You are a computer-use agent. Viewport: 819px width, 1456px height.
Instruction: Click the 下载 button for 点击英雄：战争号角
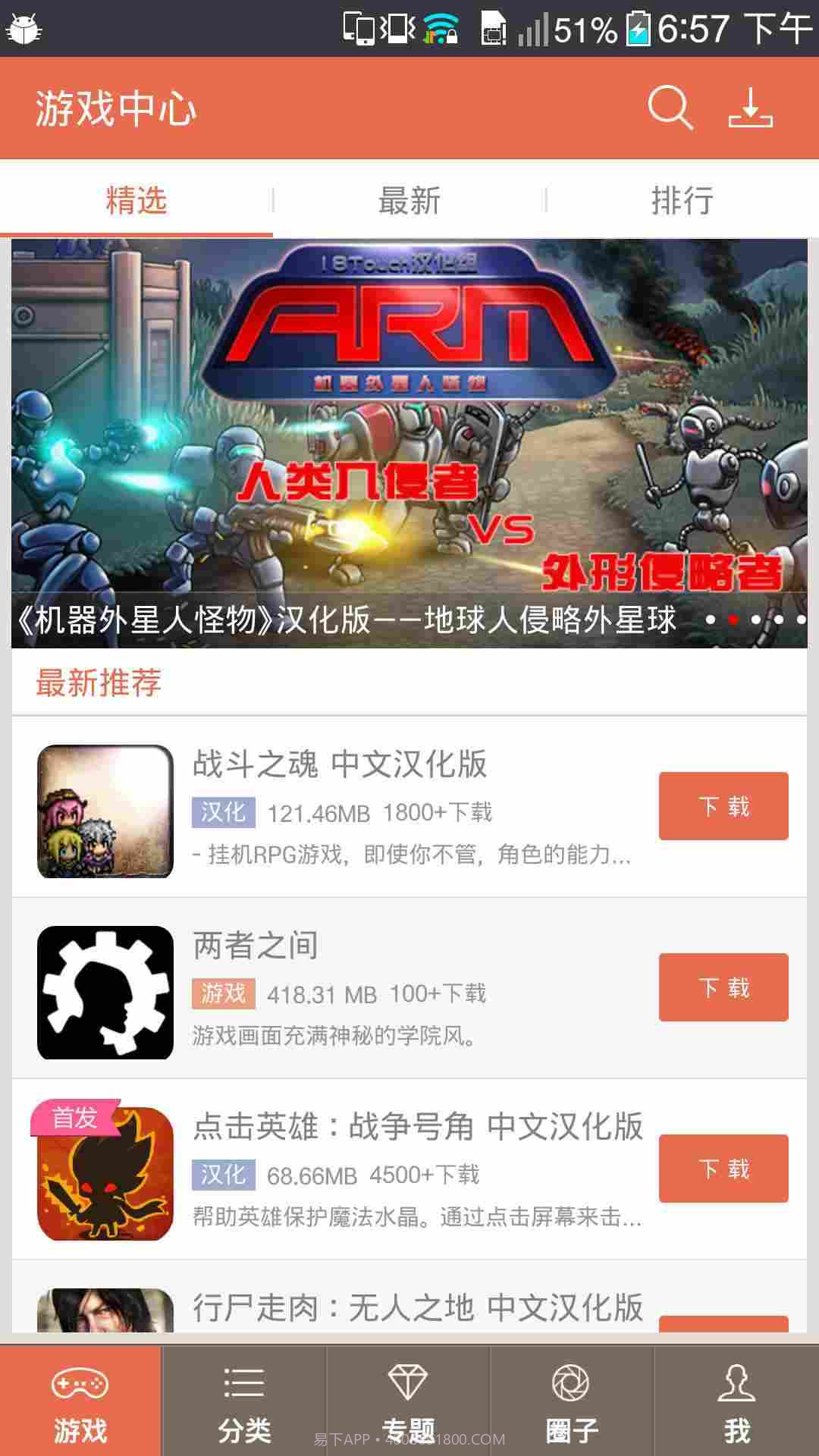click(x=723, y=1166)
